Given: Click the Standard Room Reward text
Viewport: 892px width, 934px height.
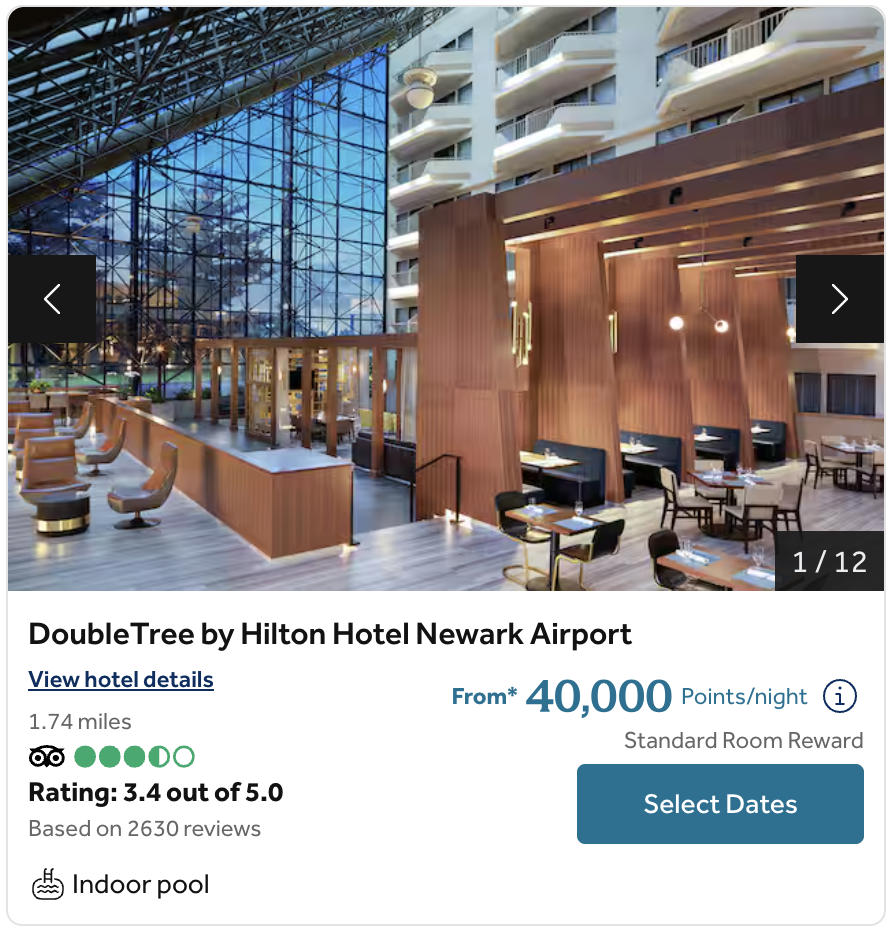Looking at the screenshot, I should point(743,740).
